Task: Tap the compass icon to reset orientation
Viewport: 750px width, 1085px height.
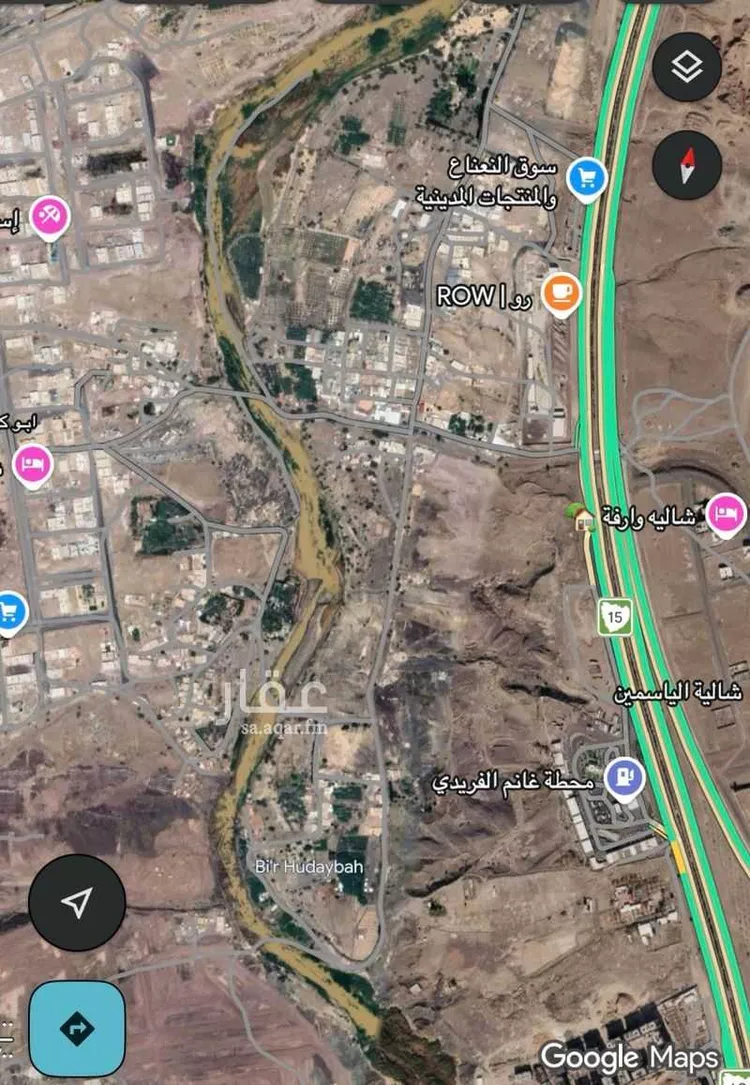Action: [x=688, y=165]
